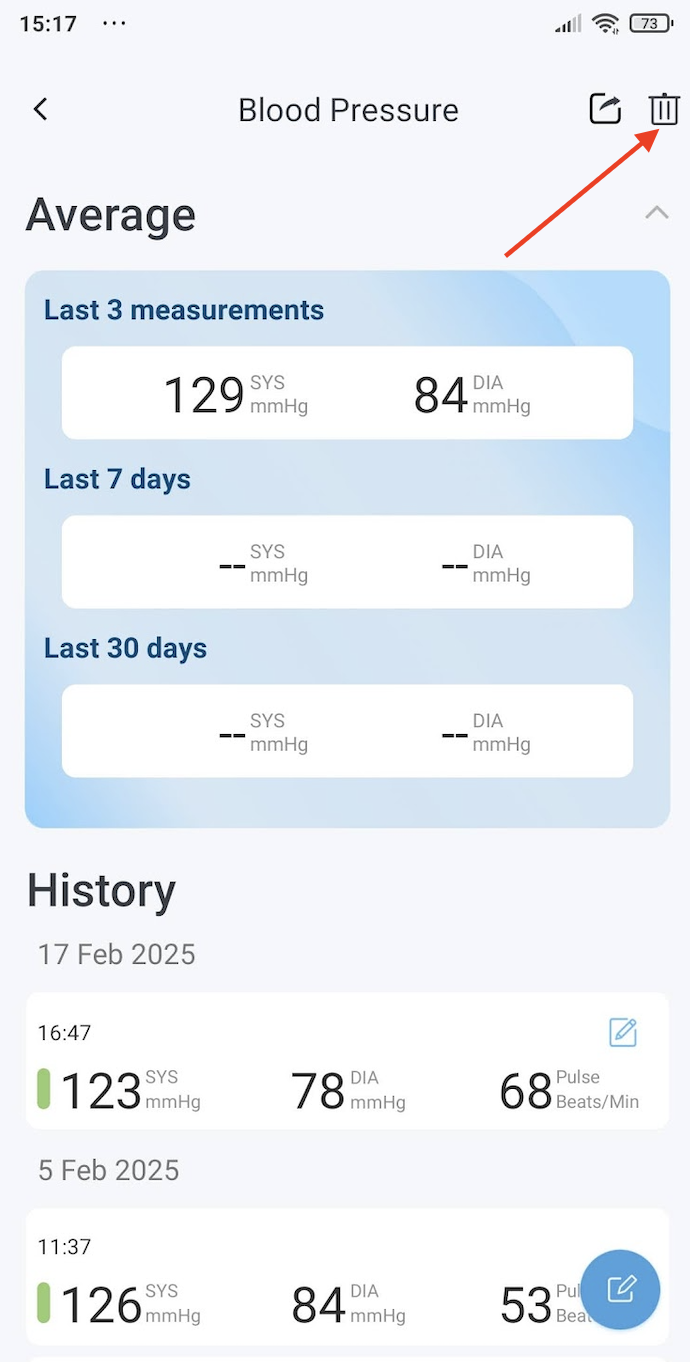This screenshot has height=1362, width=690.
Task: Tap the trash delete icon
Action: click(664, 109)
